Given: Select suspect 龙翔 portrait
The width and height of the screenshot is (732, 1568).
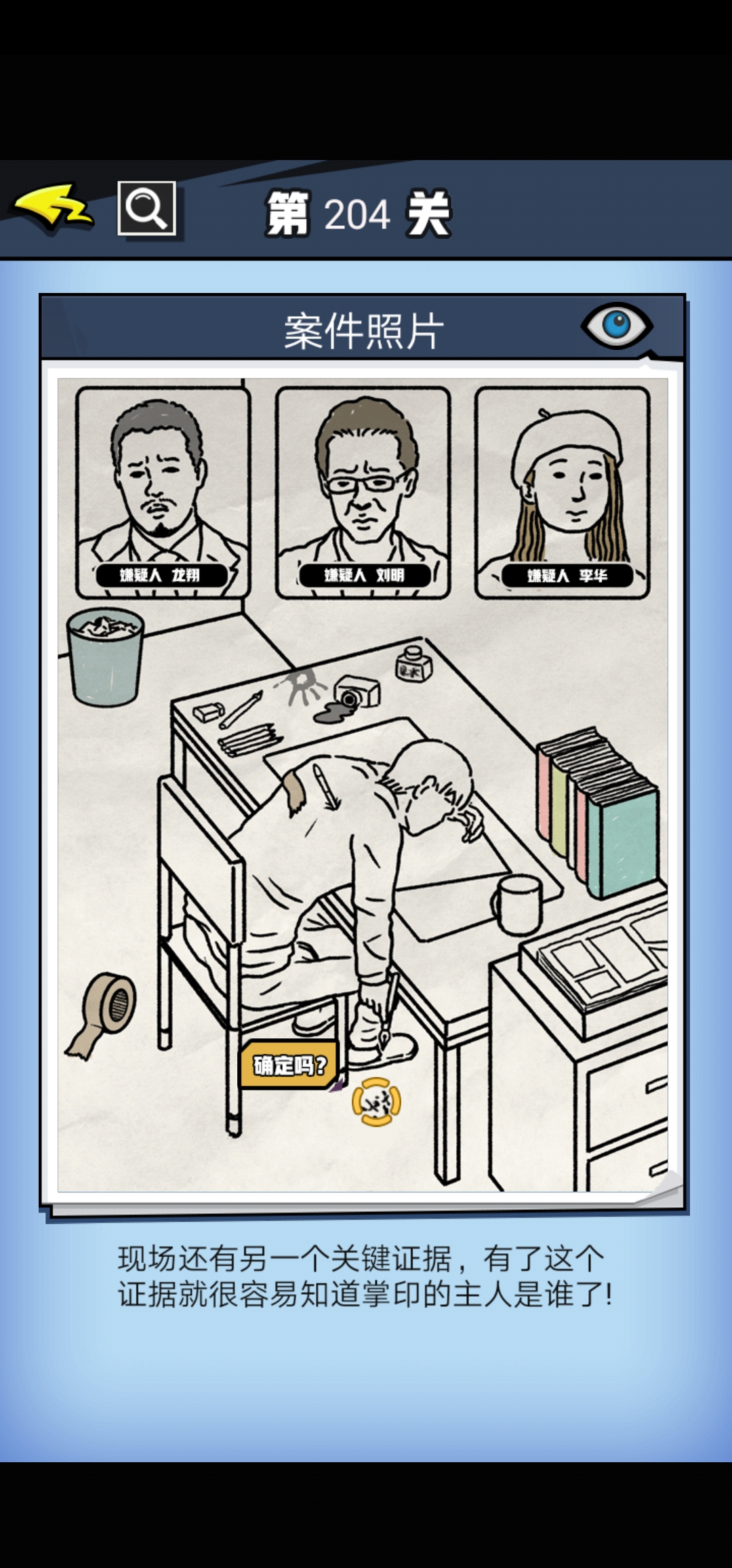Looking at the screenshot, I should [163, 492].
